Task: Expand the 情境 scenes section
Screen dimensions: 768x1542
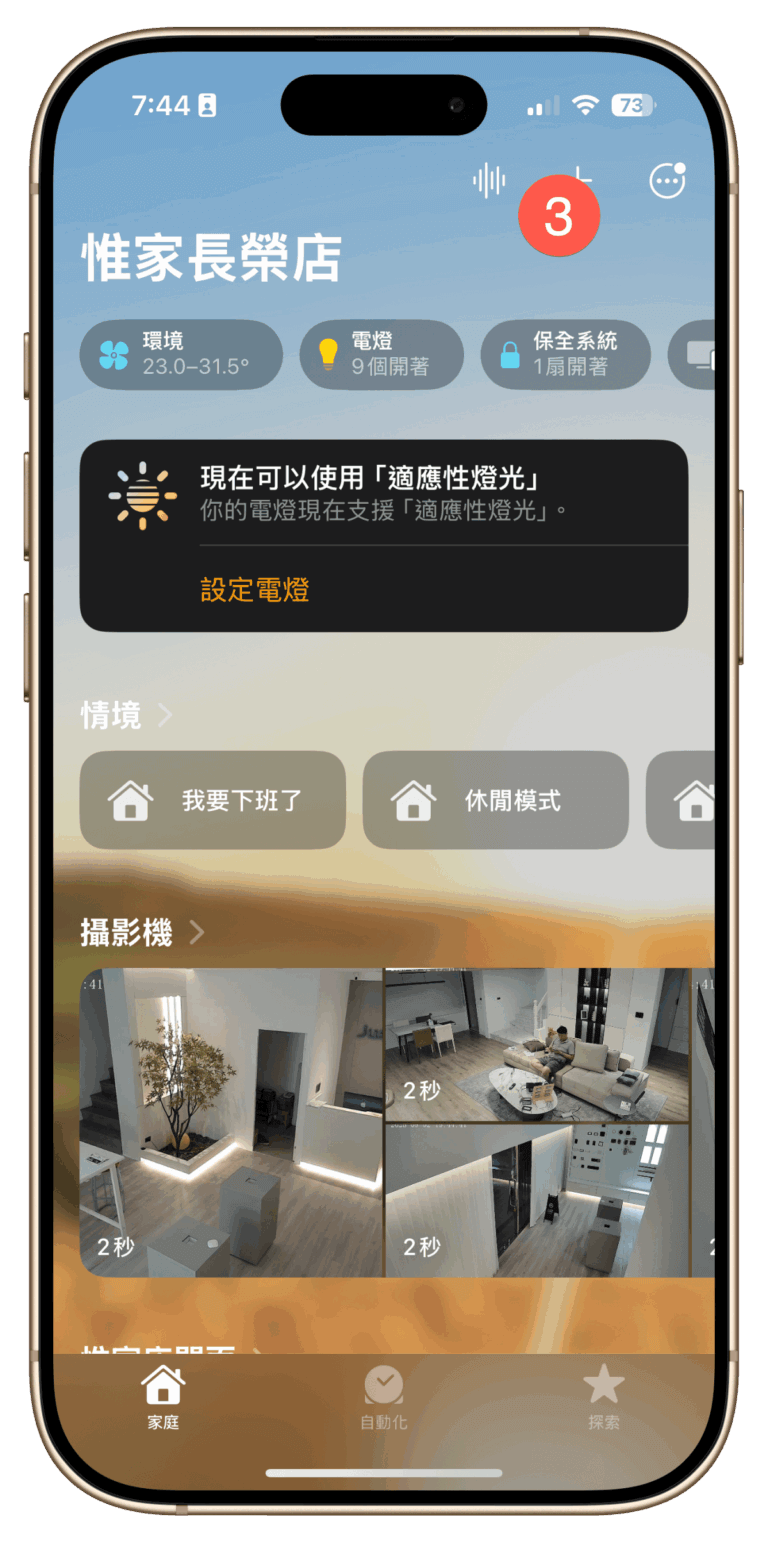Action: tap(127, 715)
